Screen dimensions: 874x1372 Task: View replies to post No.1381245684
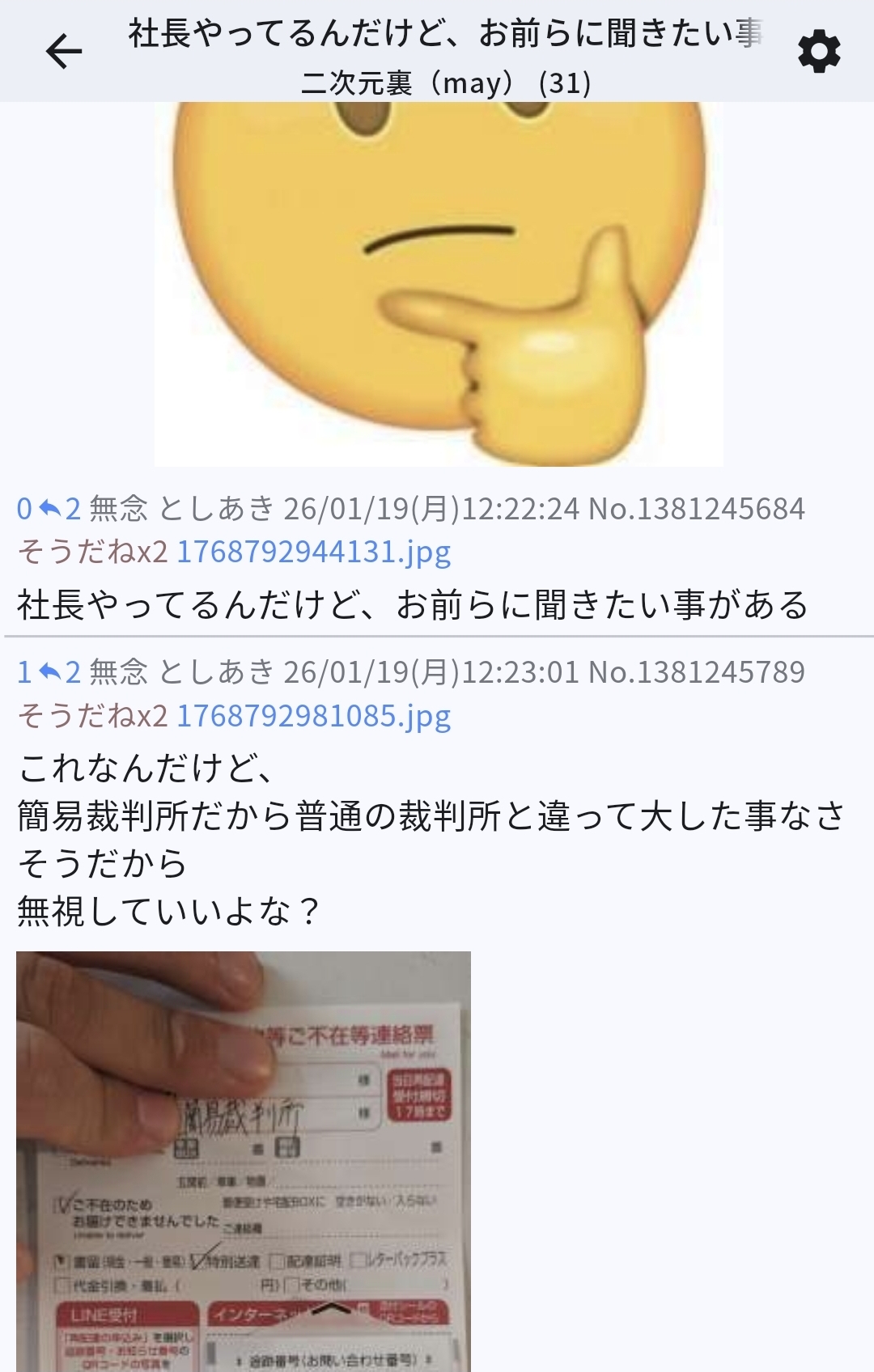click(60, 509)
